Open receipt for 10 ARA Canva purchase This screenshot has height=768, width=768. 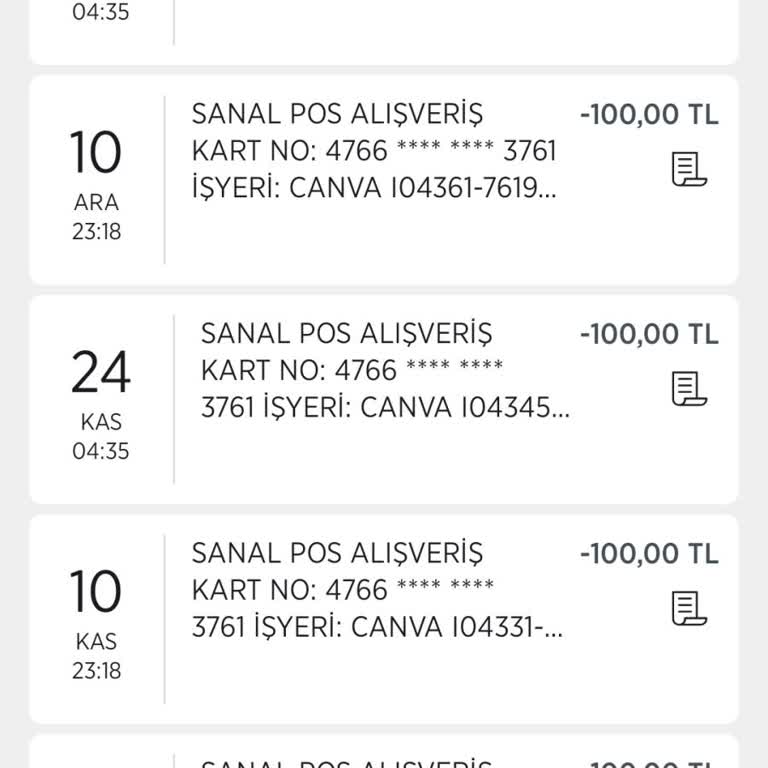click(x=688, y=168)
